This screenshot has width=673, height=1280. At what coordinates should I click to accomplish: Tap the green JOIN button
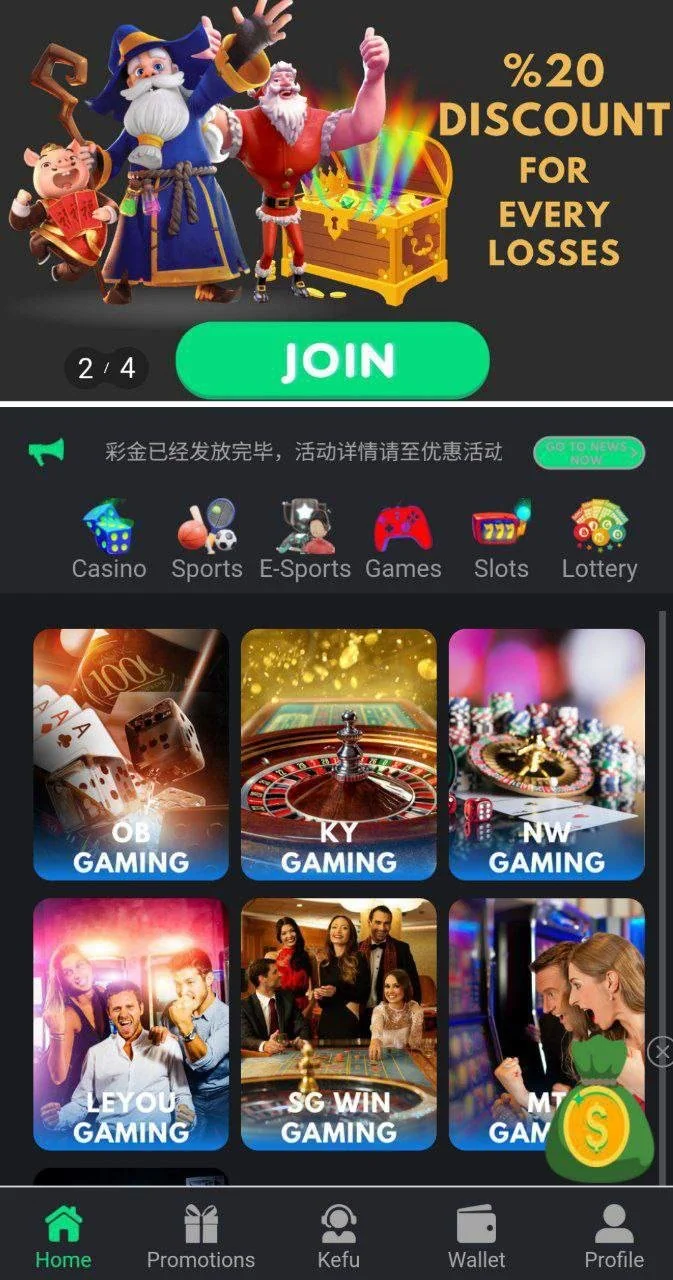click(x=332, y=360)
